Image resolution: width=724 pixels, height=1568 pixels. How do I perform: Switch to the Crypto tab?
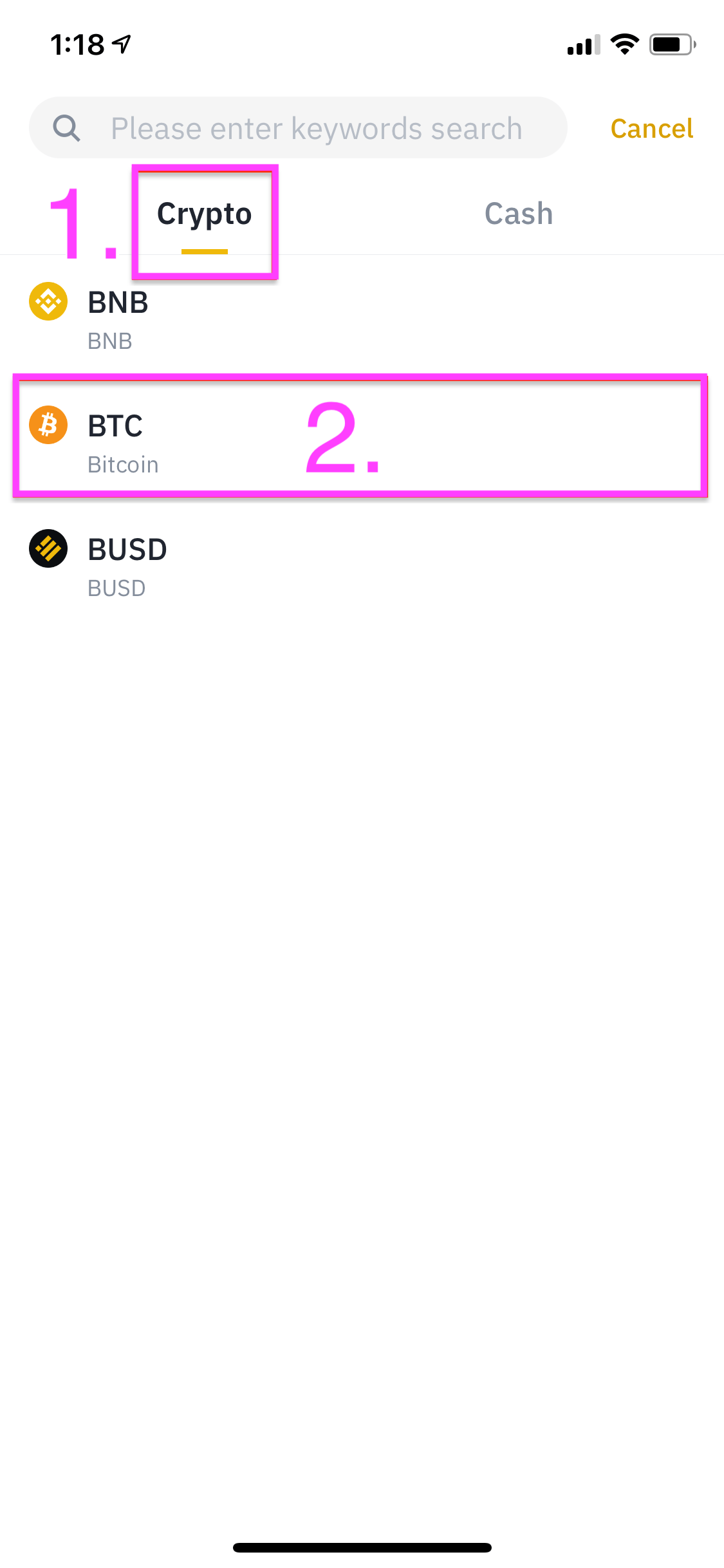point(205,214)
